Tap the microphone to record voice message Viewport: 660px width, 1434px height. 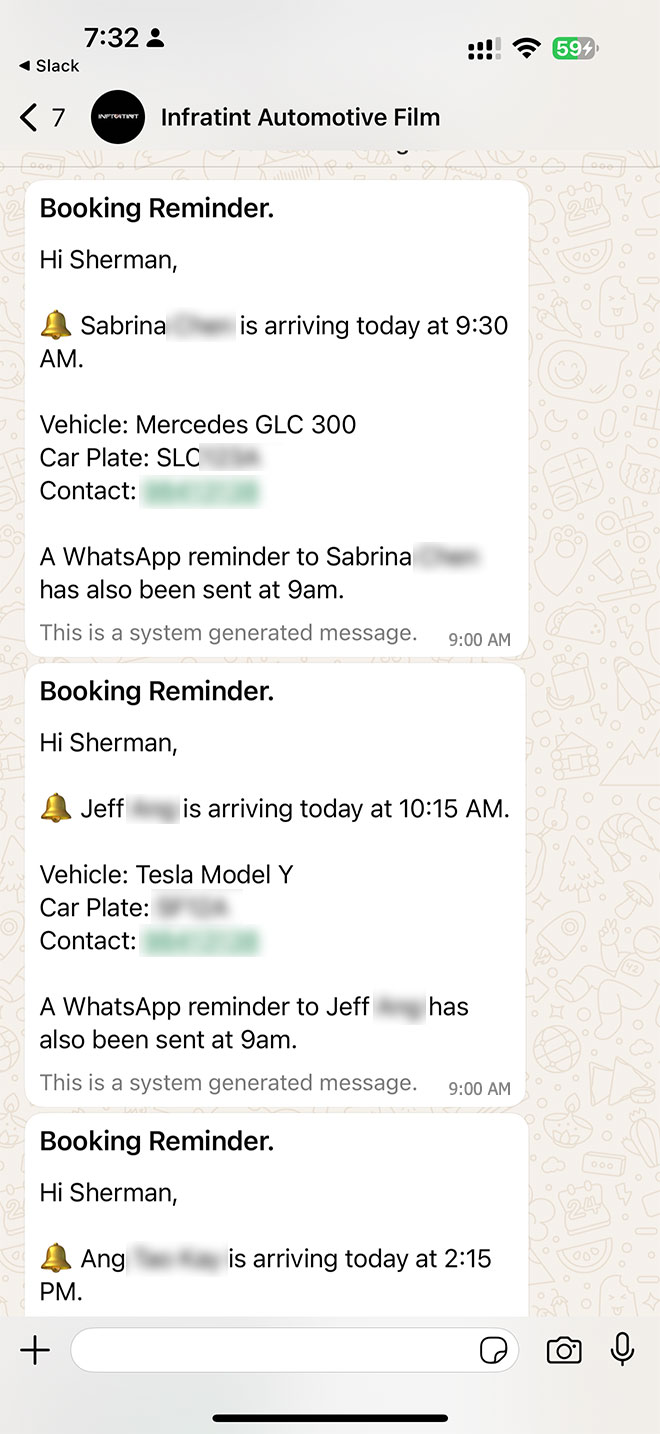[x=622, y=1350]
